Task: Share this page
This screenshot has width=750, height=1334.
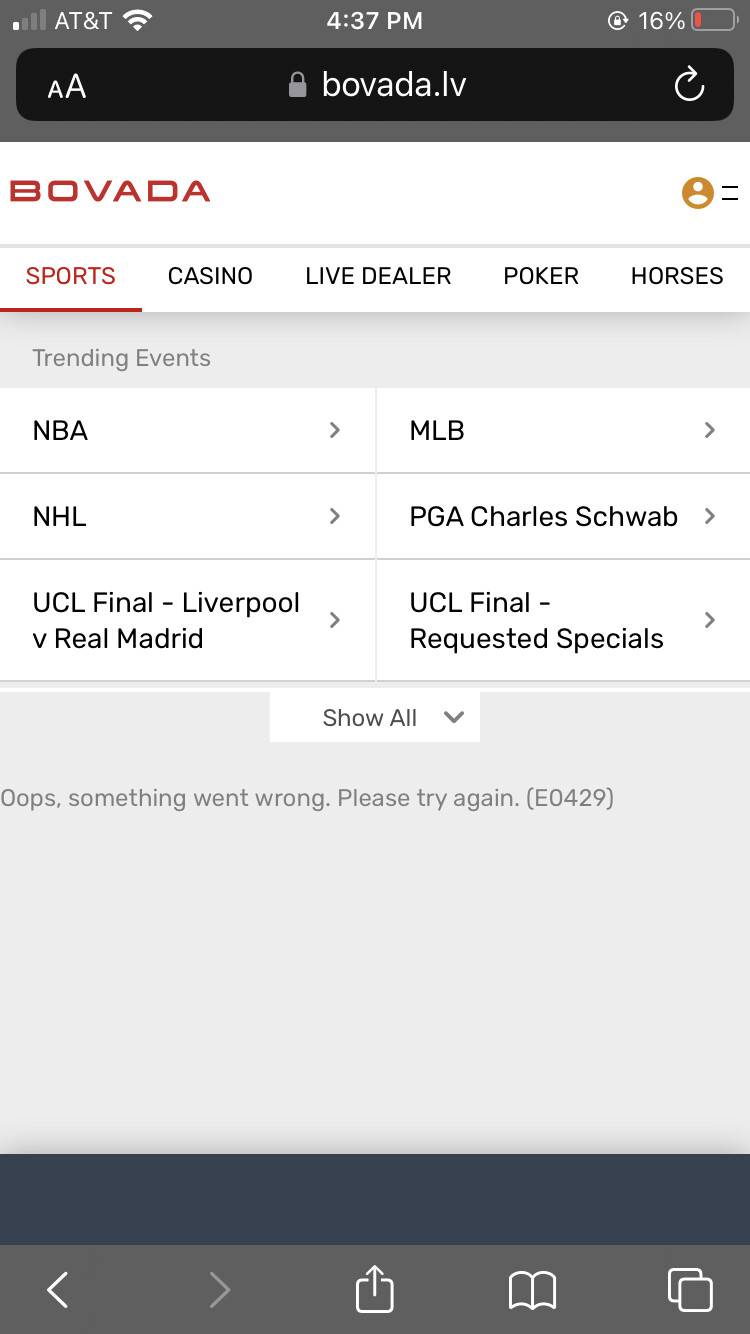Action: pos(375,1290)
